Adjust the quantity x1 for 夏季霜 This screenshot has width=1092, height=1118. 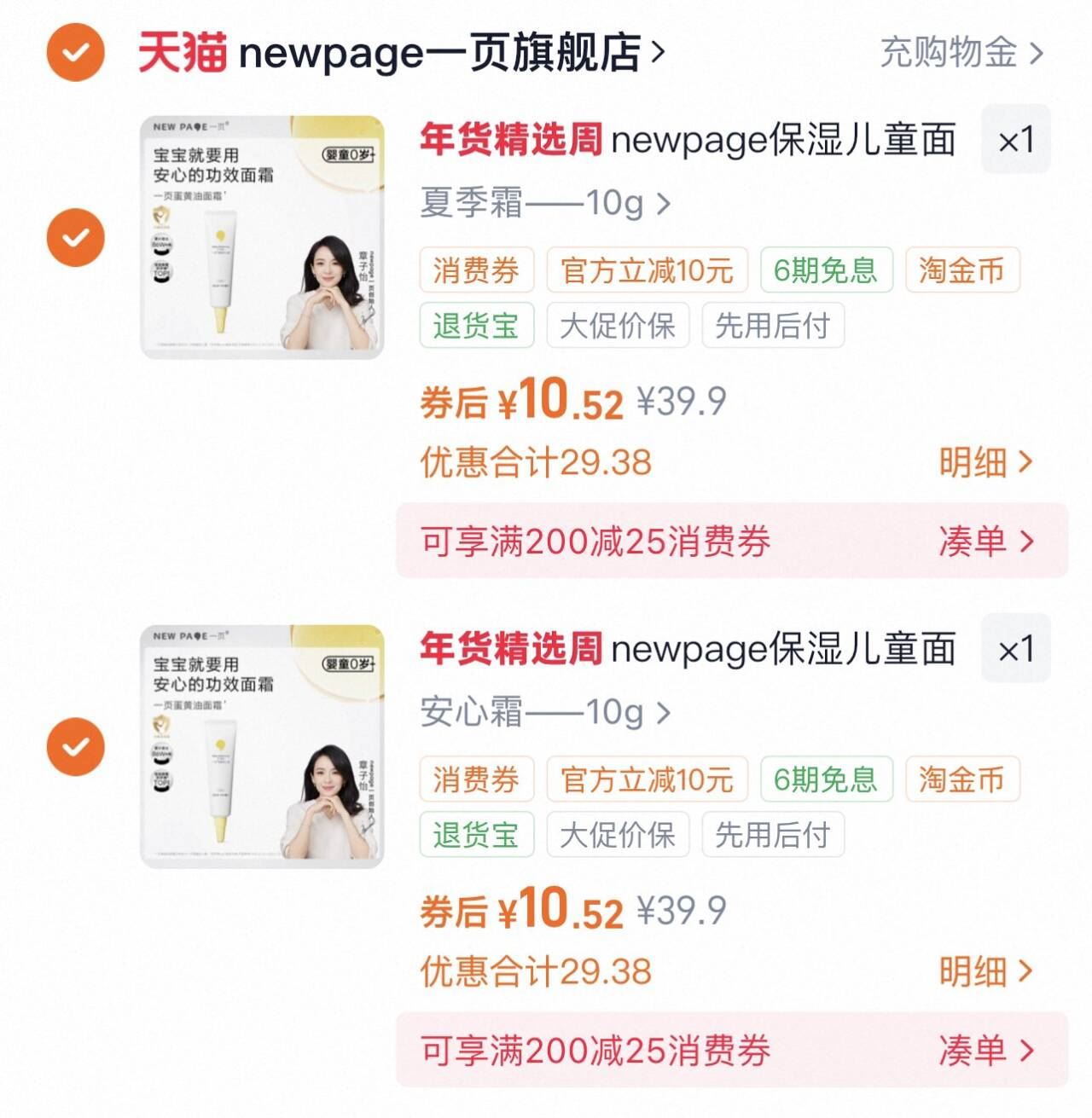[x=1015, y=140]
